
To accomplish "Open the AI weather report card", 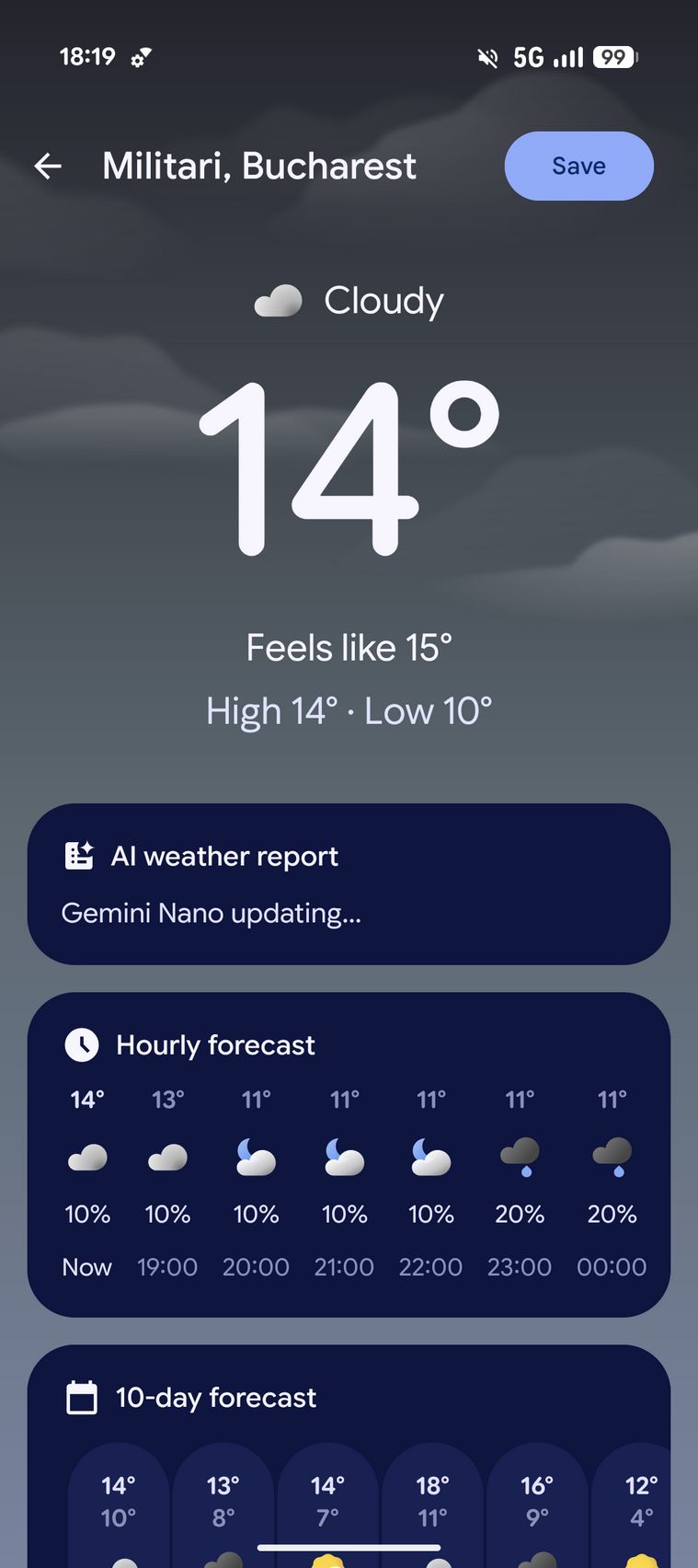I will point(349,883).
